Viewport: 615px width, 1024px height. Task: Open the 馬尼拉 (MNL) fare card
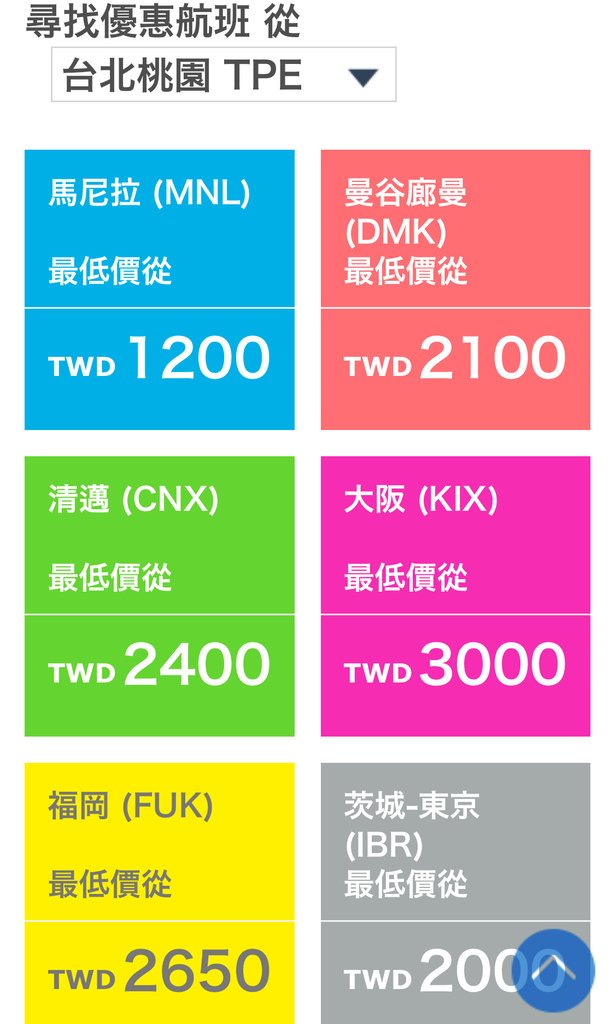(159, 290)
